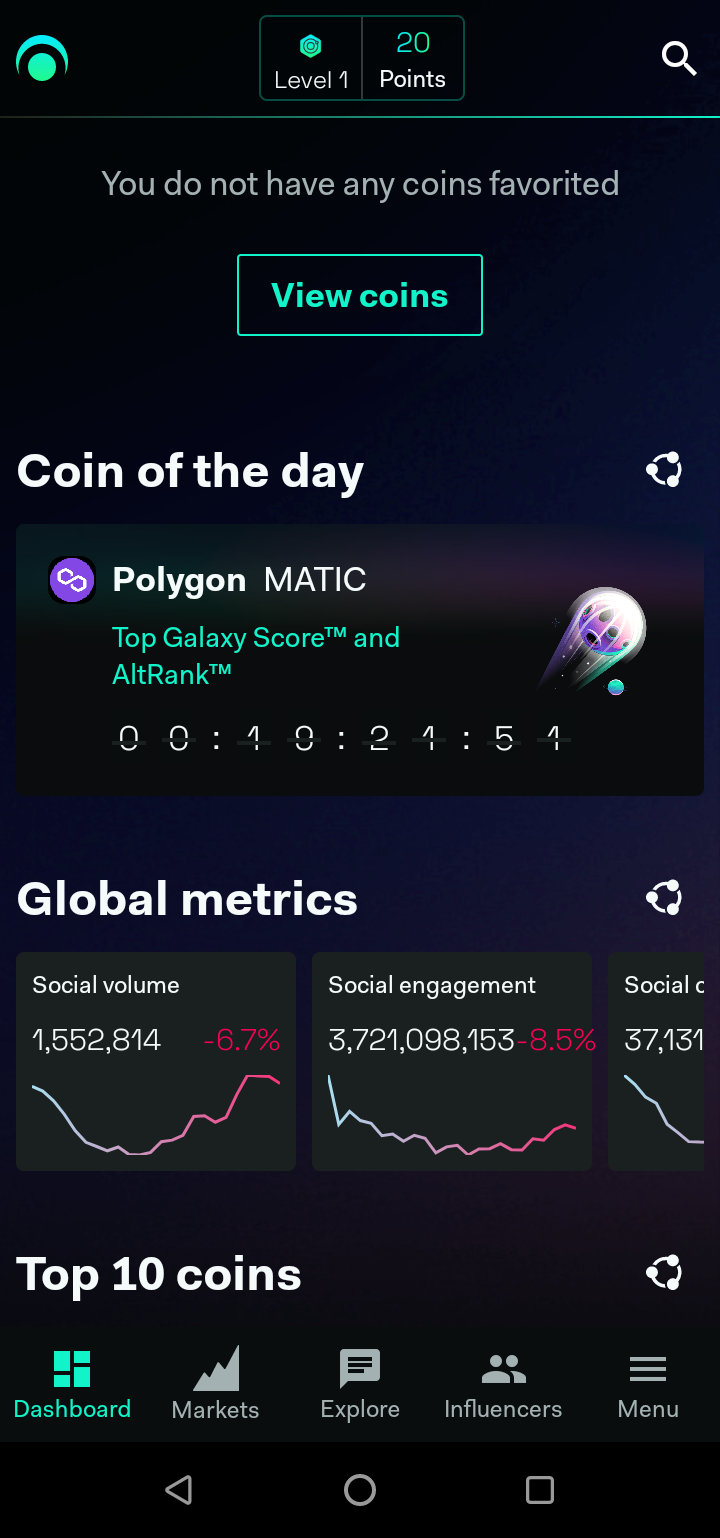Open the Menu tab
720x1538 pixels.
(x=648, y=1384)
